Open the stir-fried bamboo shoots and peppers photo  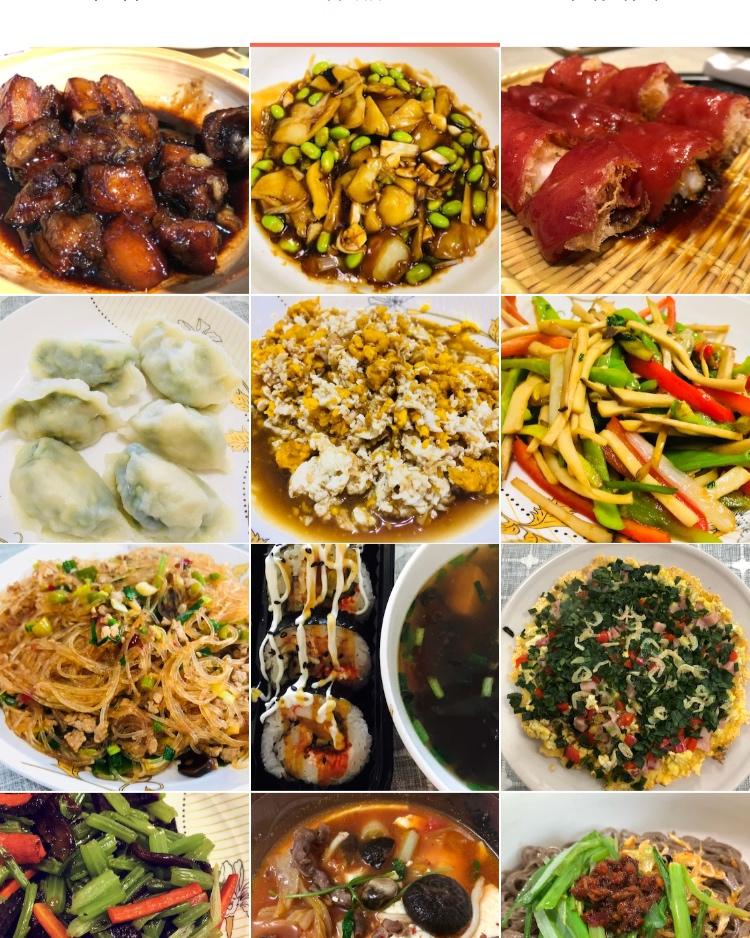625,419
